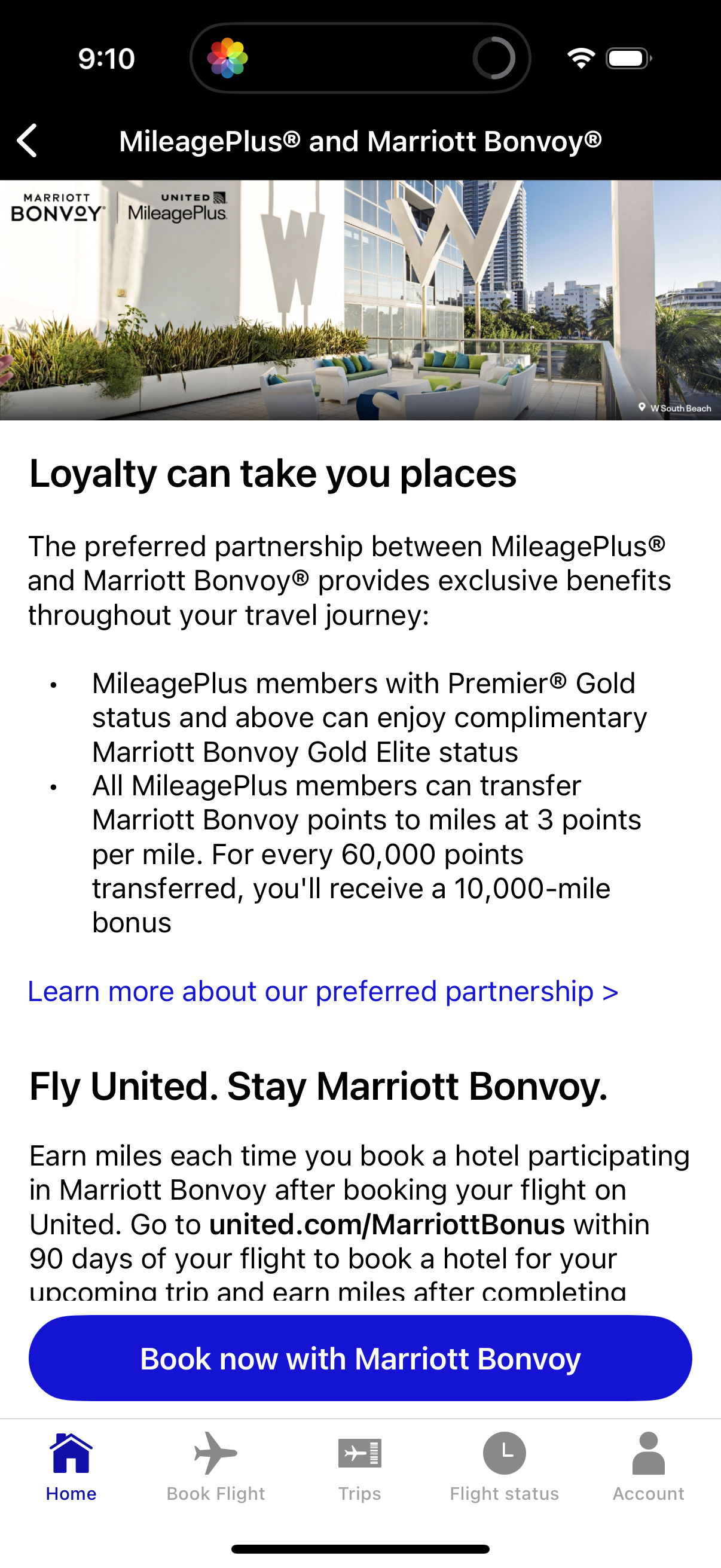Image resolution: width=721 pixels, height=1568 pixels.
Task: Tap the Photos icon in the Dynamic Island
Action: pos(229,58)
